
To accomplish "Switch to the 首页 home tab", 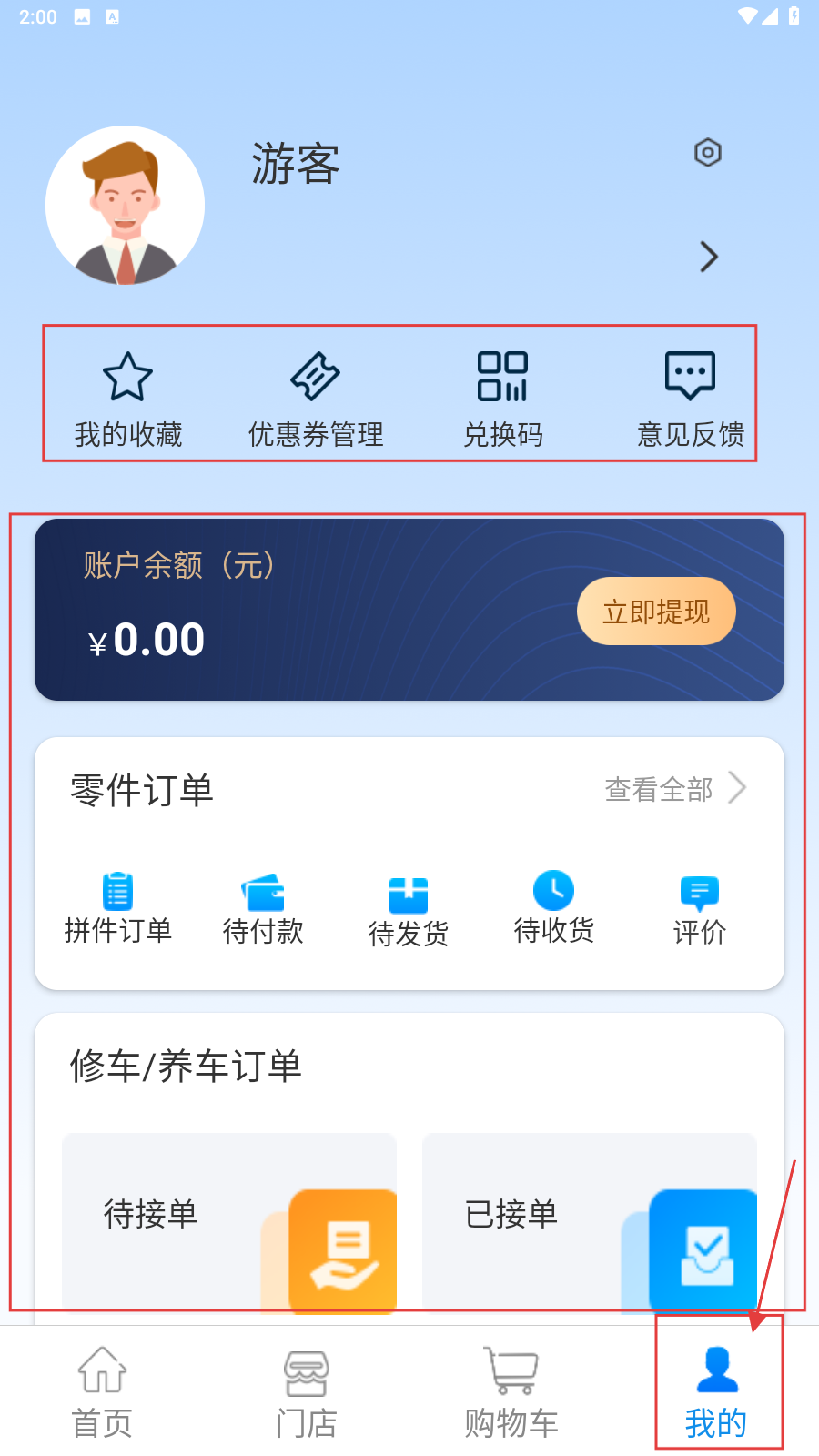I will 102,1392.
